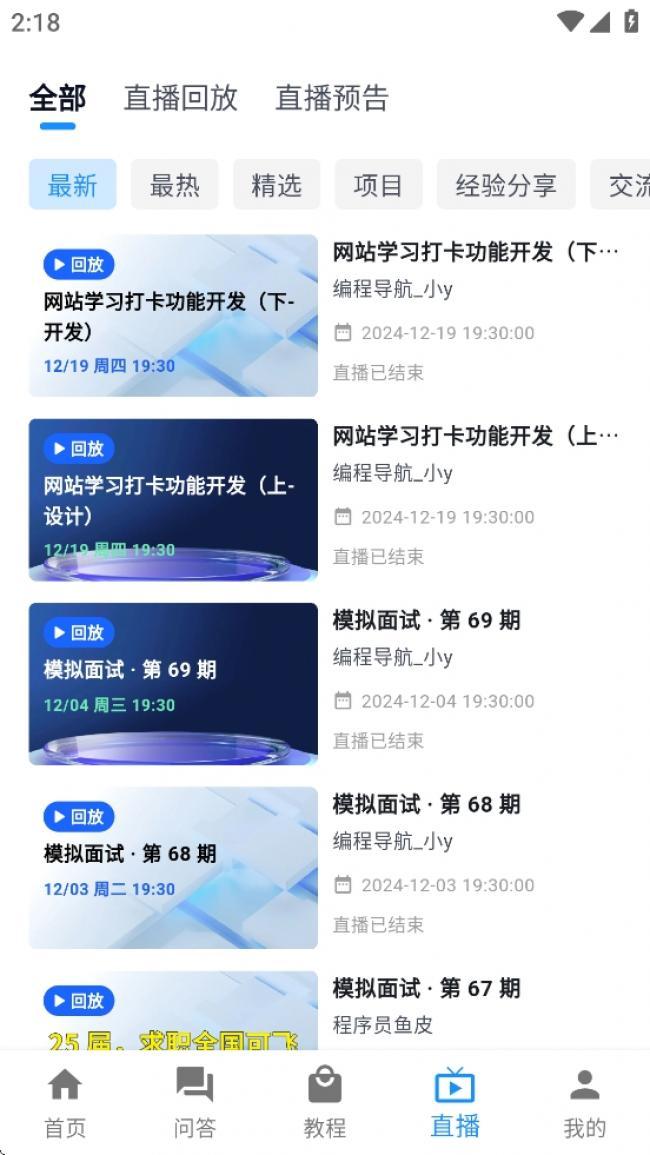Go to the 首页 tab
Viewport: 650px width, 1155px height.
[x=65, y=1103]
